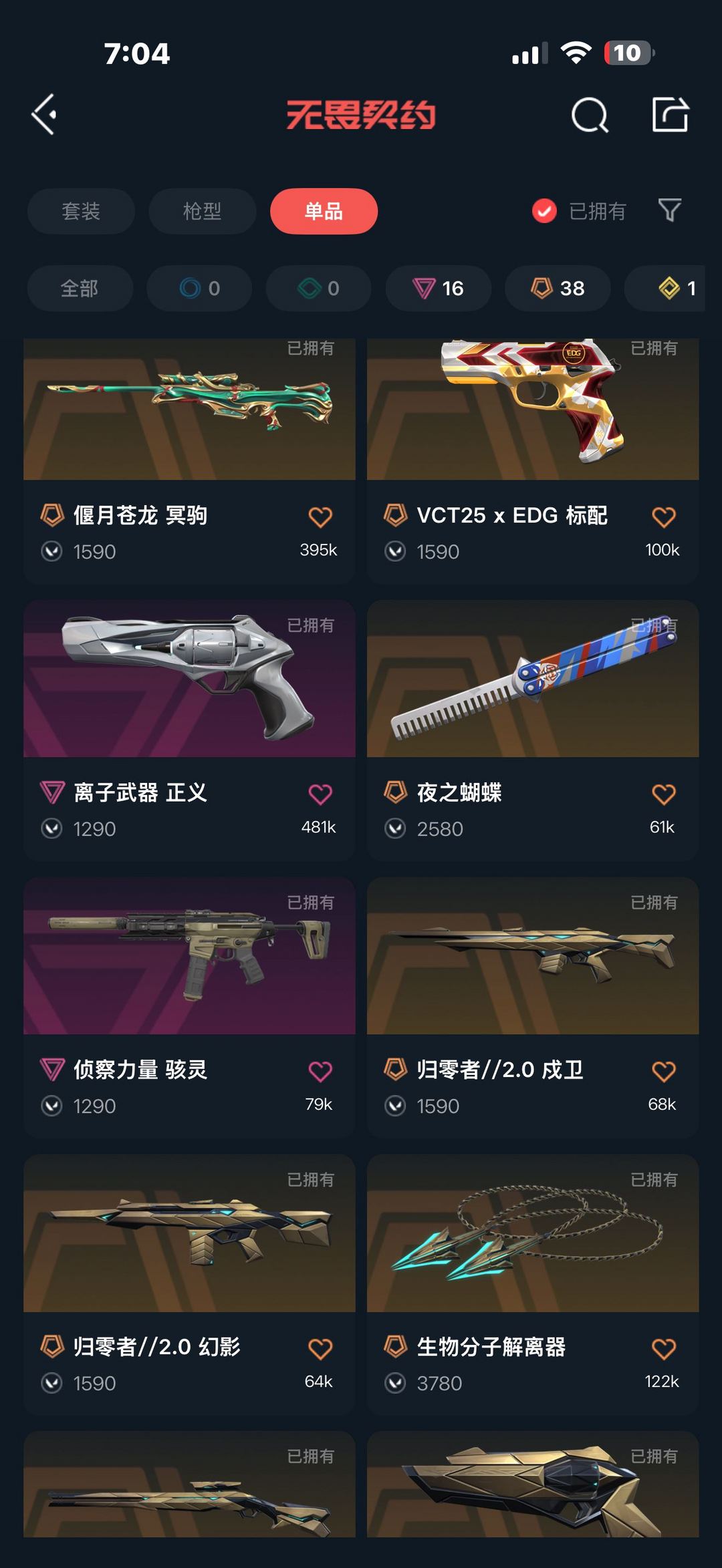Select the 全部 rarity chip
The image size is (722, 1568).
click(x=80, y=289)
